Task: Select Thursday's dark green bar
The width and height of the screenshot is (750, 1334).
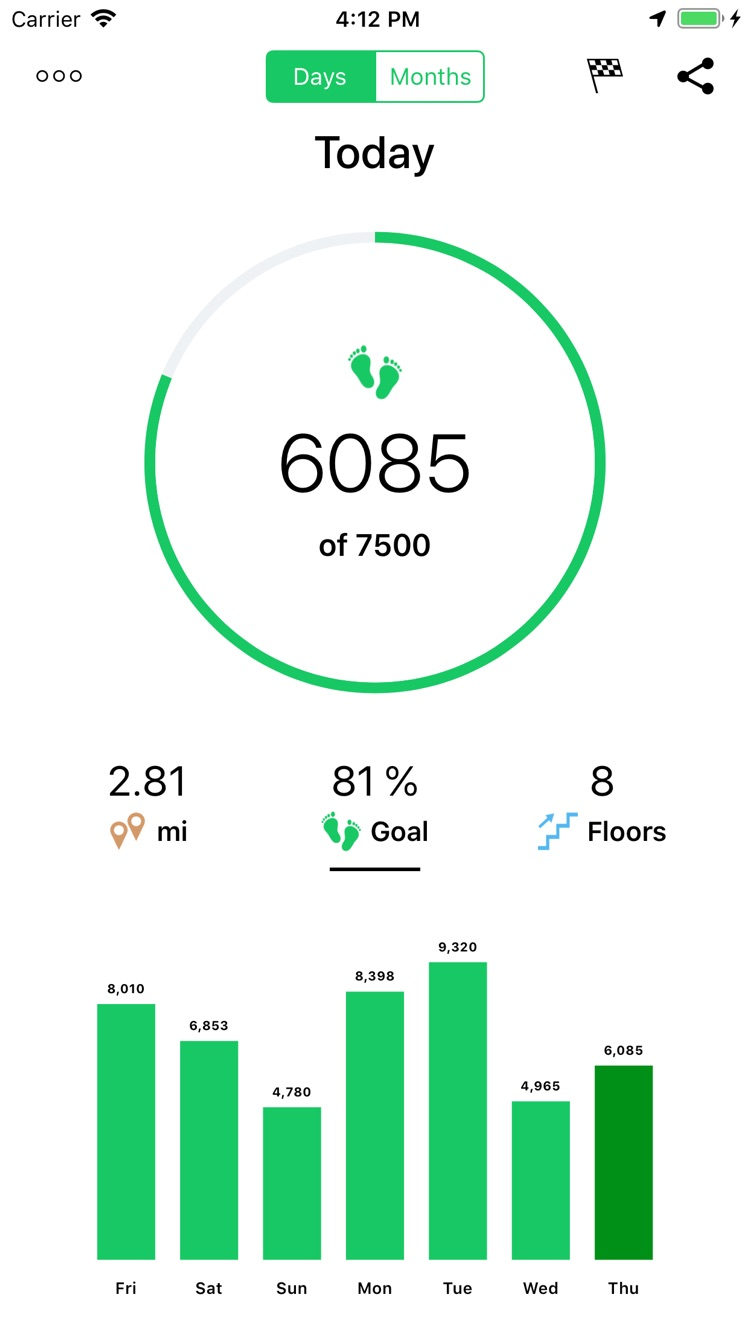Action: click(623, 1160)
